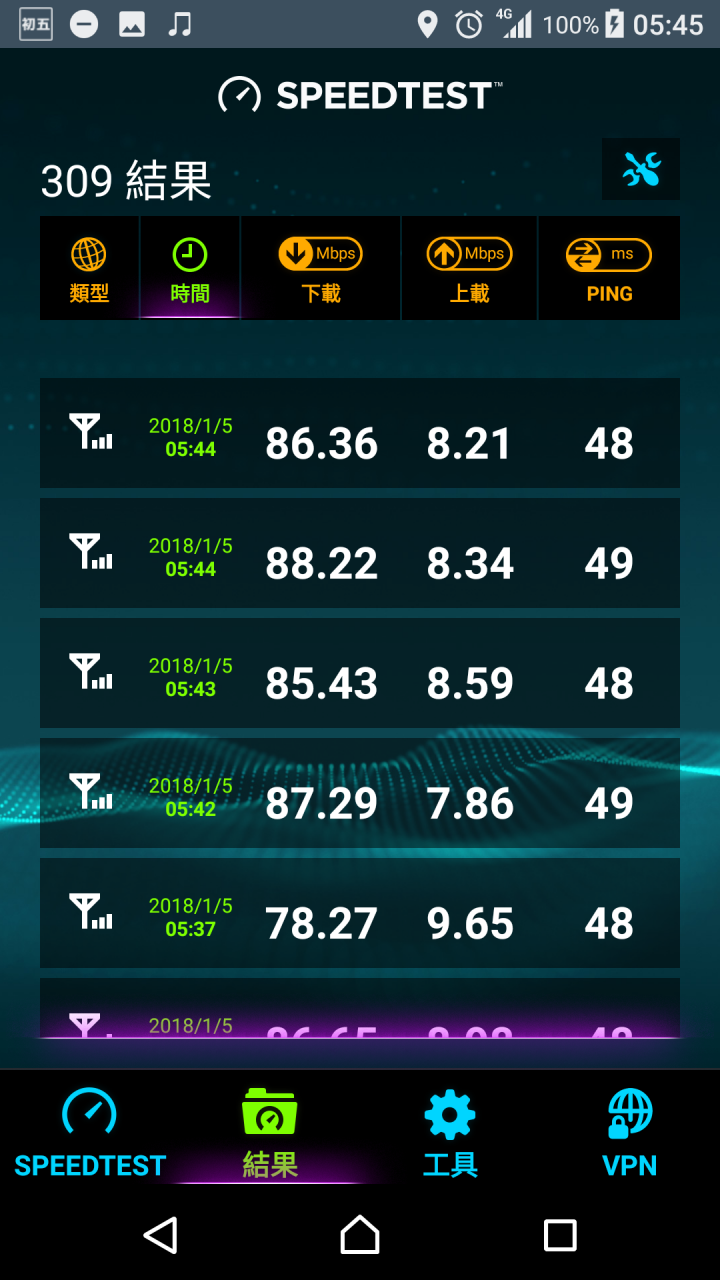720x1280 pixels.
Task: Sort results by 上載 speed
Action: [x=470, y=269]
